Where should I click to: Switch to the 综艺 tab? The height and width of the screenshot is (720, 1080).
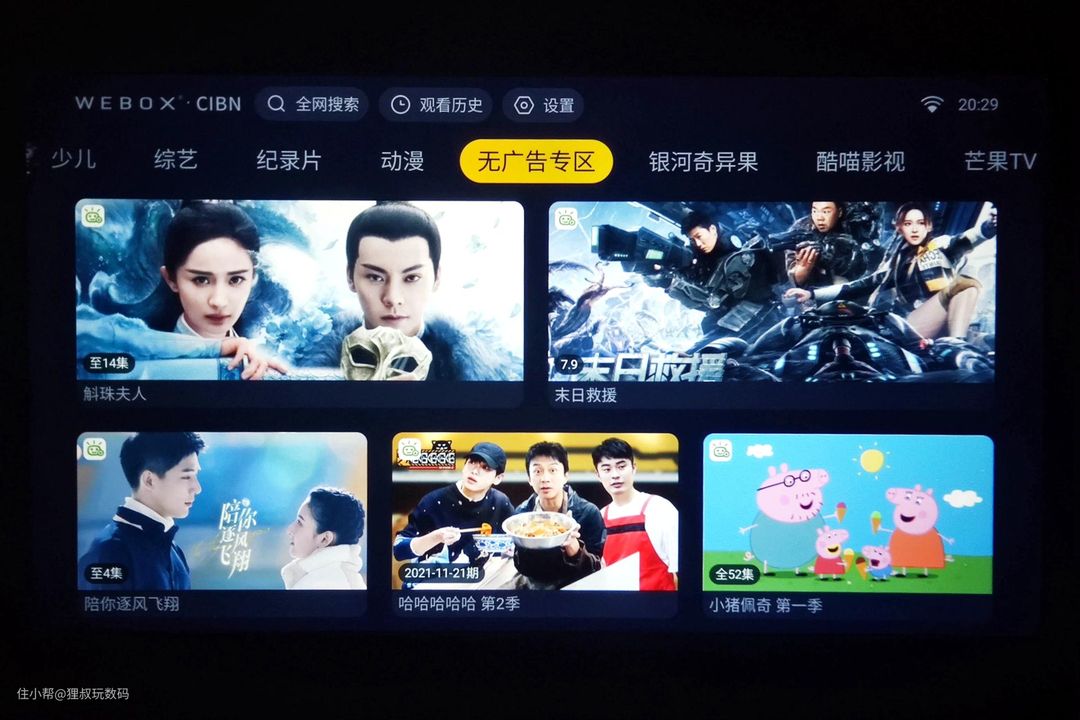click(x=176, y=160)
